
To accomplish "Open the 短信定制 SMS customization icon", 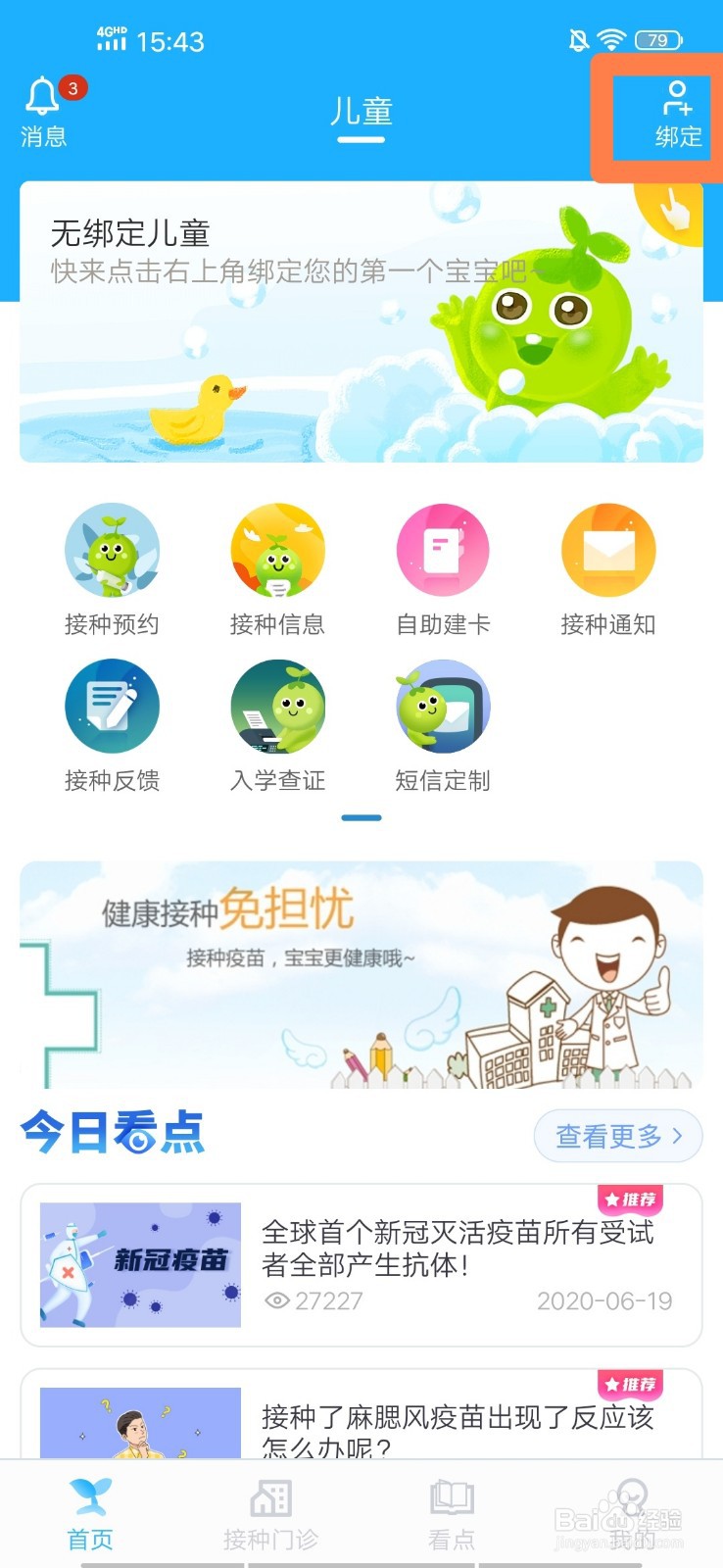I will coord(443,706).
